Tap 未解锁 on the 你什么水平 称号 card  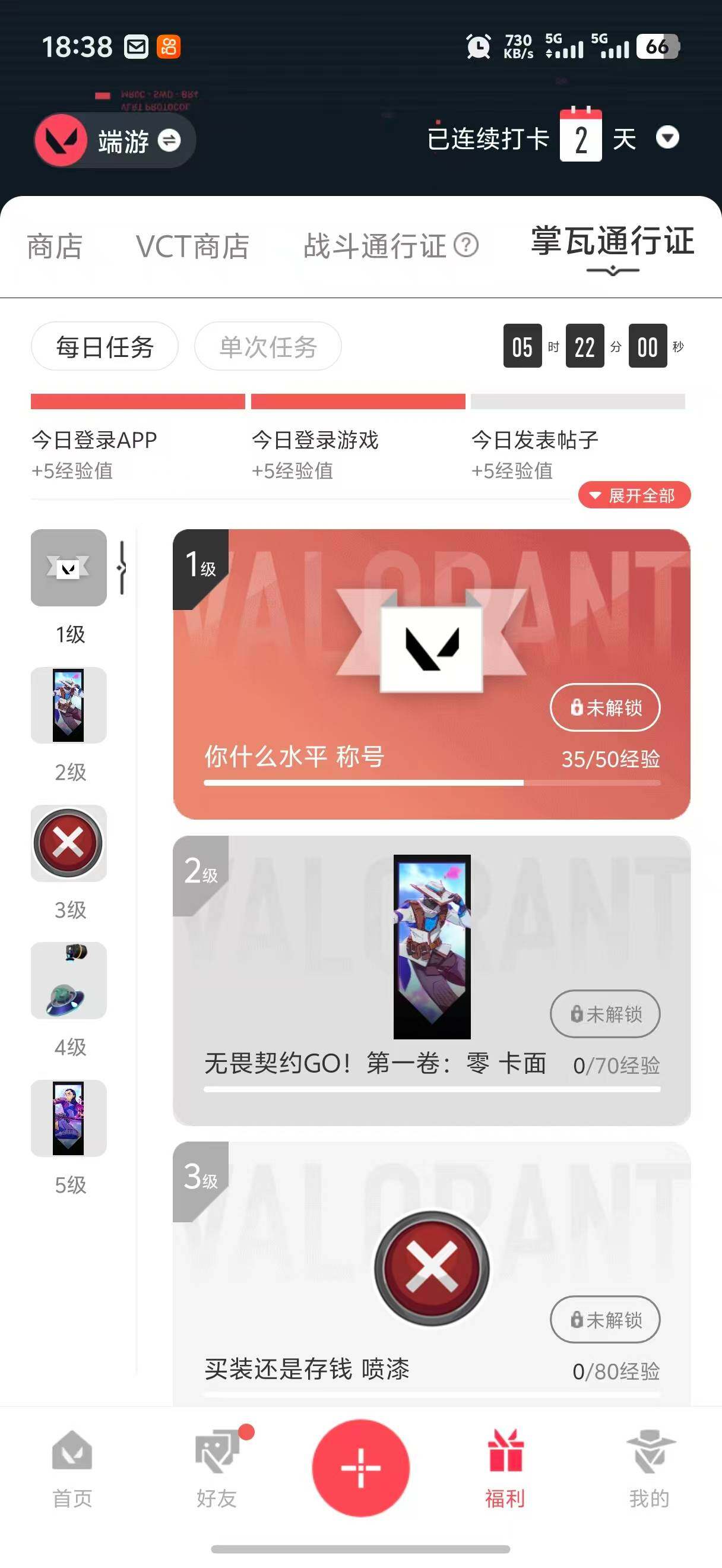(604, 708)
